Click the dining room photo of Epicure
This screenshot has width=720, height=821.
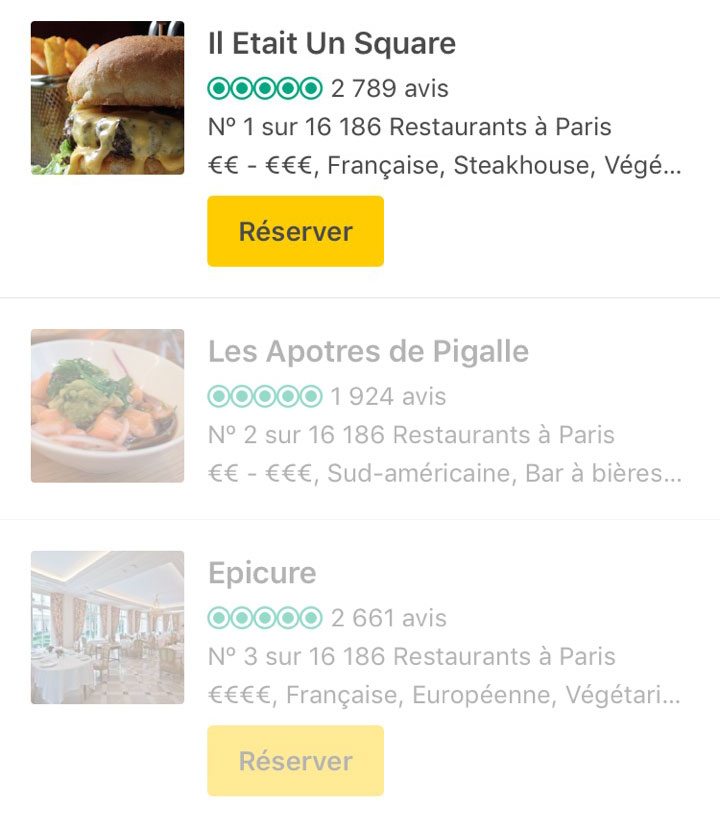tap(105, 629)
